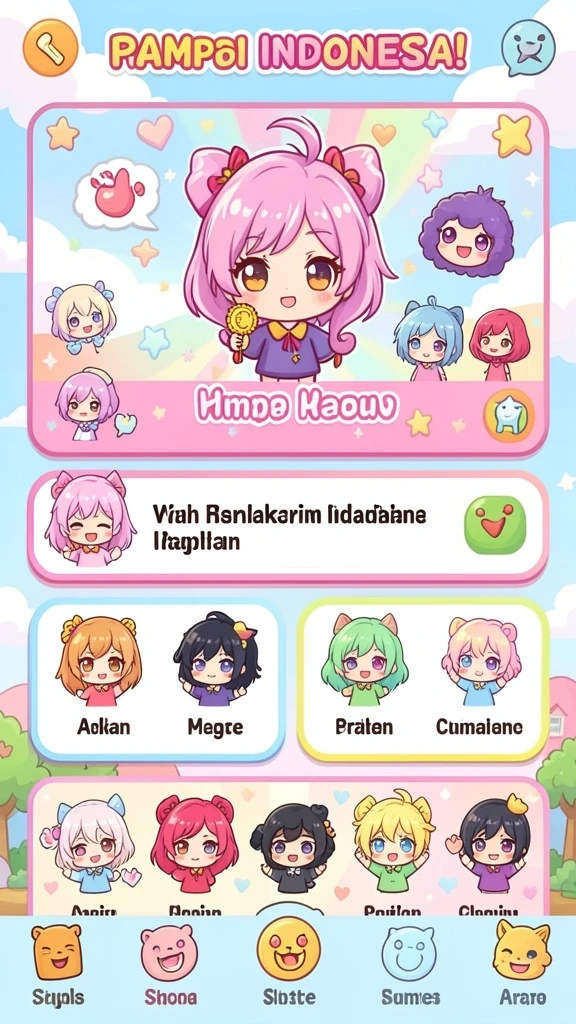Open the Slbtte center tab
This screenshot has height=1024, width=576.
point(289,963)
